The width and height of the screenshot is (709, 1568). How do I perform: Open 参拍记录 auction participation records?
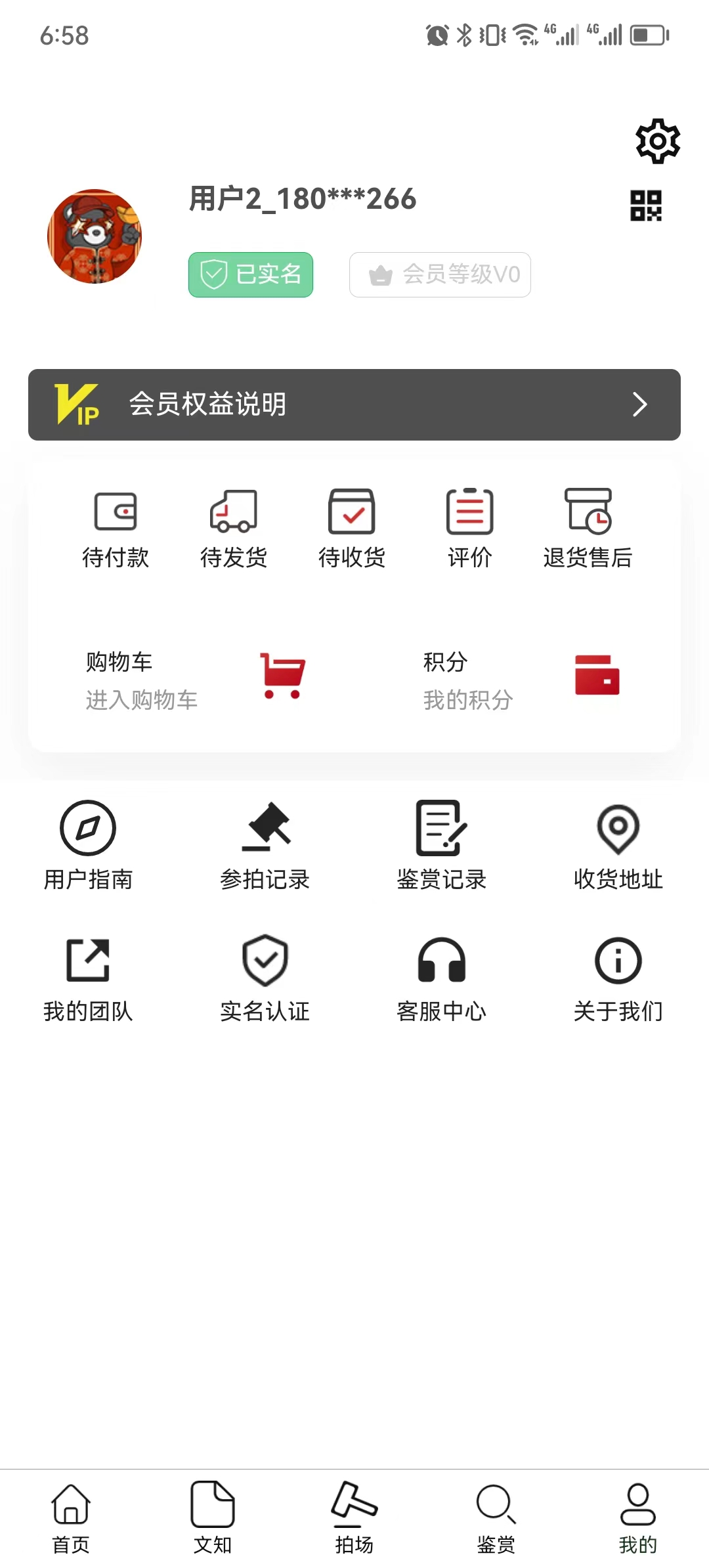pyautogui.click(x=266, y=847)
